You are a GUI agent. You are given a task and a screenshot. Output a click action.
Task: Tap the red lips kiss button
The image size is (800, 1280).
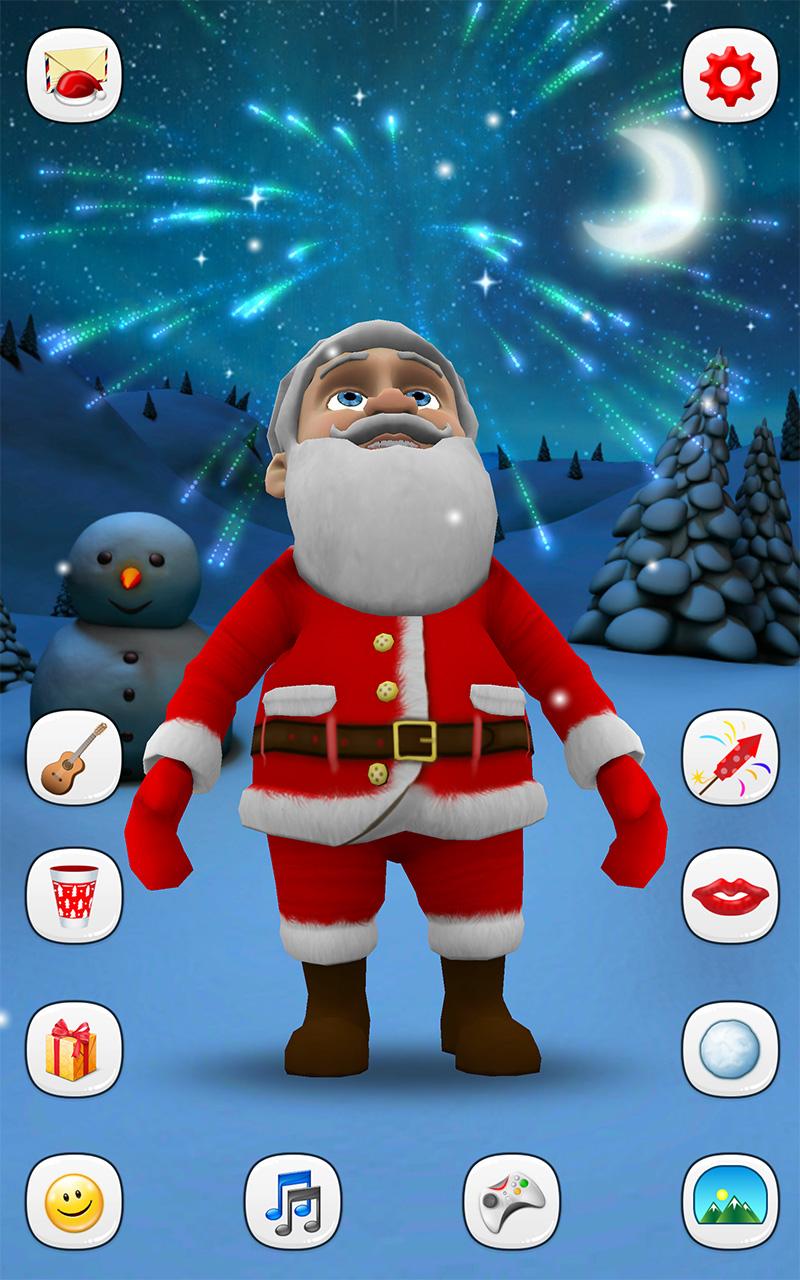coord(730,895)
